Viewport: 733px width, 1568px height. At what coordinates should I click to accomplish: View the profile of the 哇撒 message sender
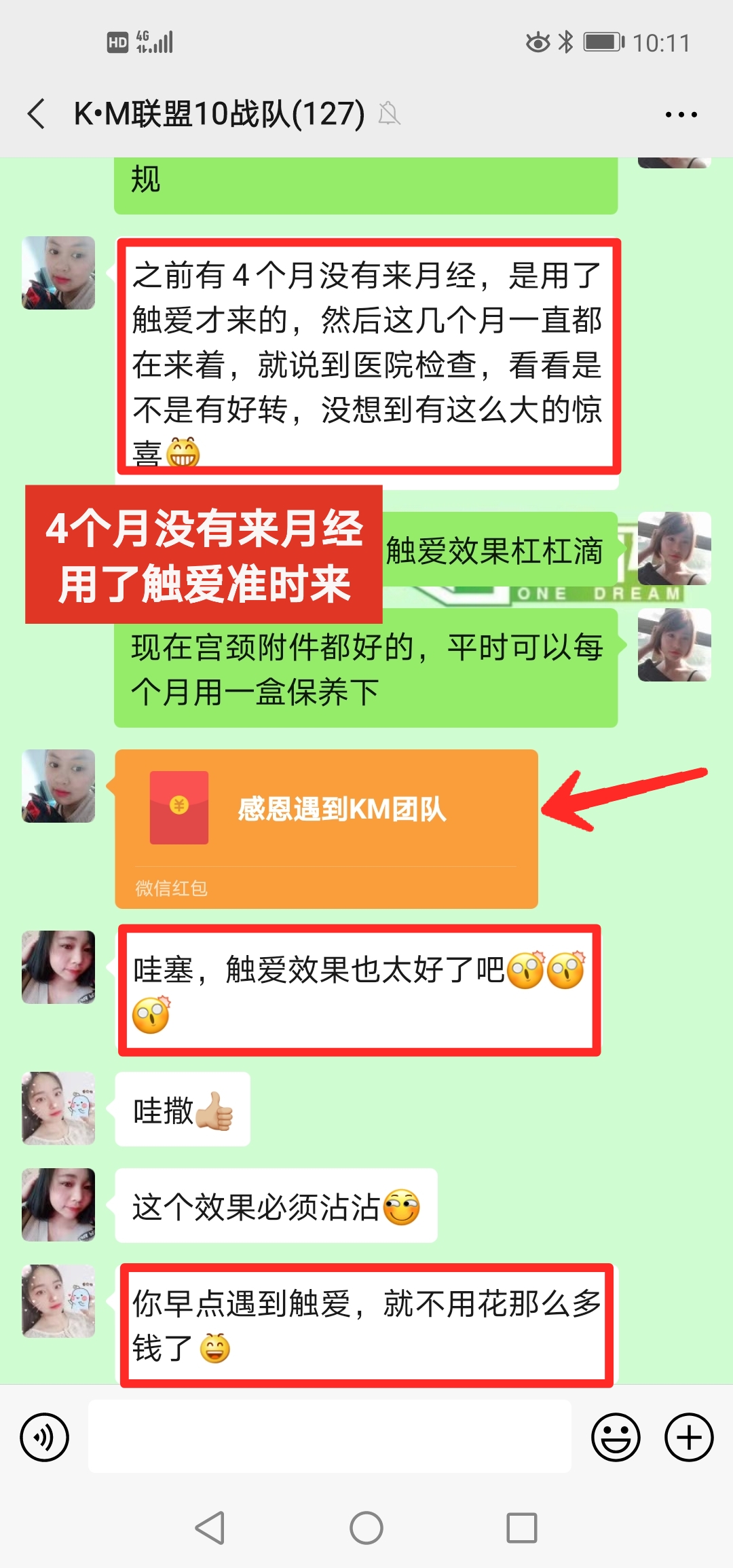[58, 1108]
